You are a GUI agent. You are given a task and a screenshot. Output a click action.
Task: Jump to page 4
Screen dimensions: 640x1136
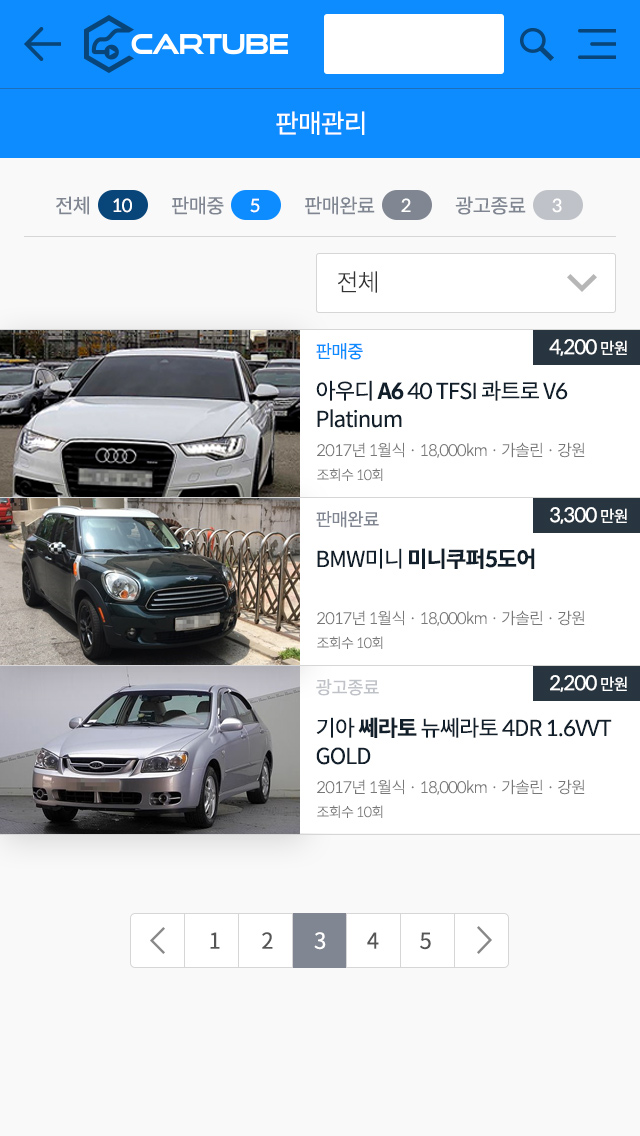pos(373,940)
